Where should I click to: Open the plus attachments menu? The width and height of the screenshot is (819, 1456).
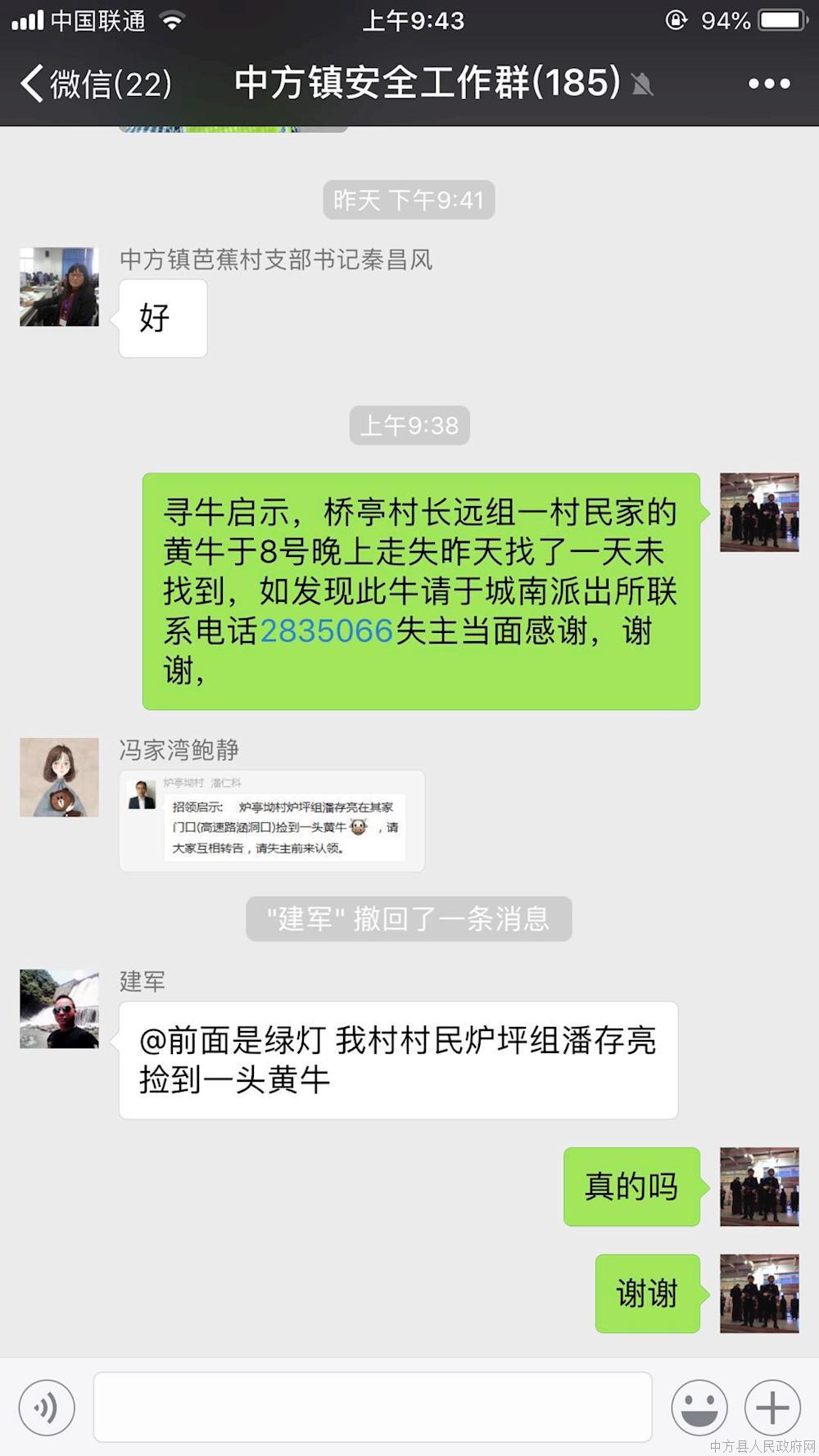pos(771,1408)
